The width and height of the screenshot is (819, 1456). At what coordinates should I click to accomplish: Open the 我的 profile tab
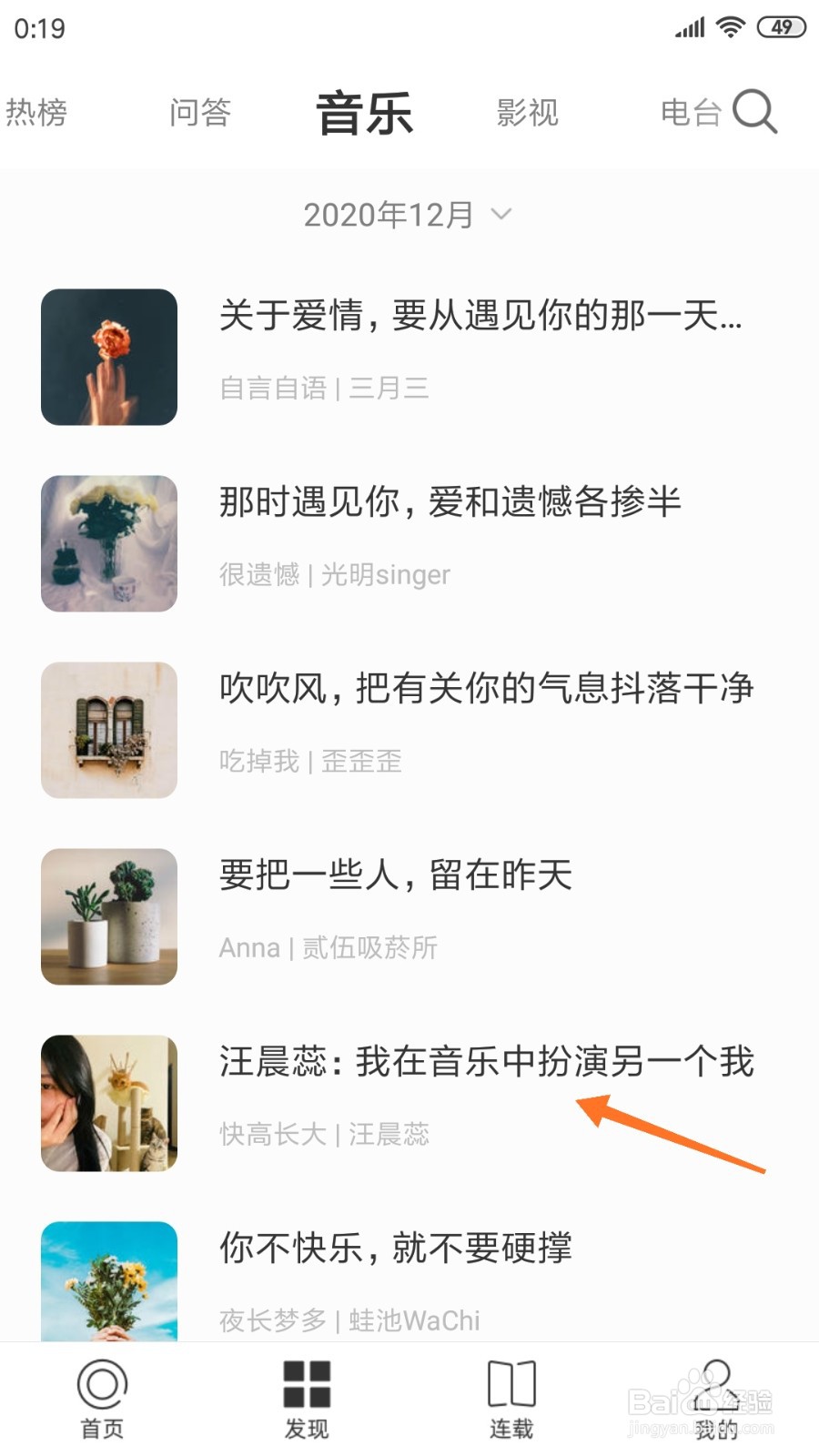(716, 1400)
